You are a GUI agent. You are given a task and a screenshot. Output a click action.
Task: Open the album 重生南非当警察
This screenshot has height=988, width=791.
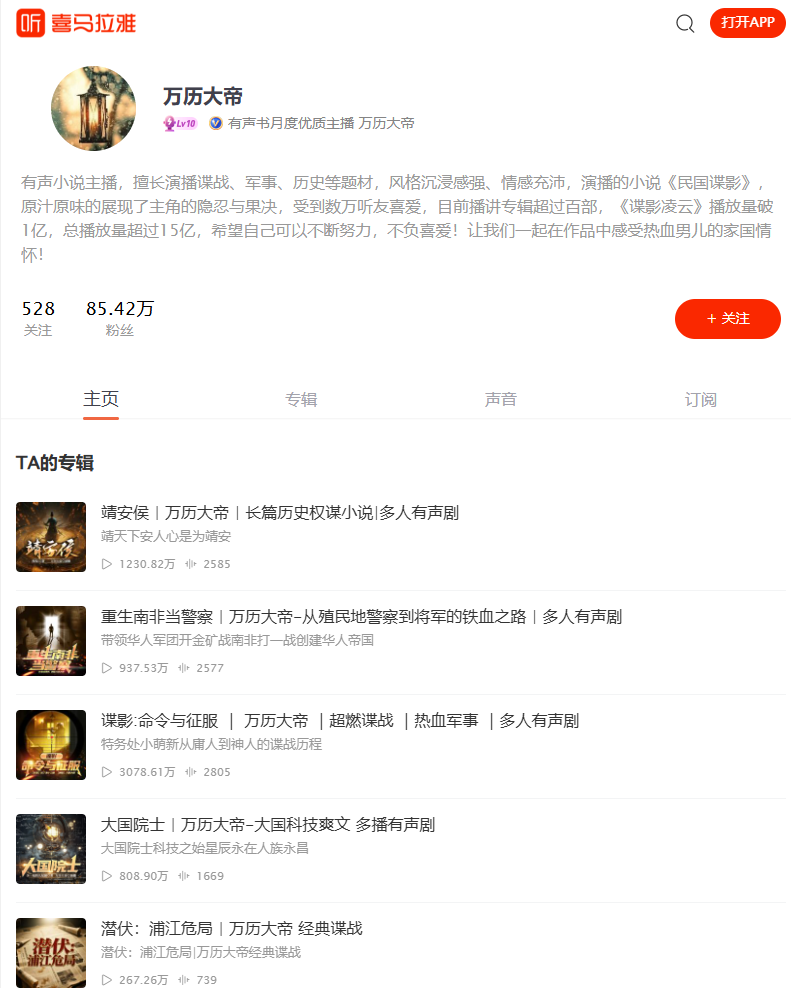(x=361, y=617)
